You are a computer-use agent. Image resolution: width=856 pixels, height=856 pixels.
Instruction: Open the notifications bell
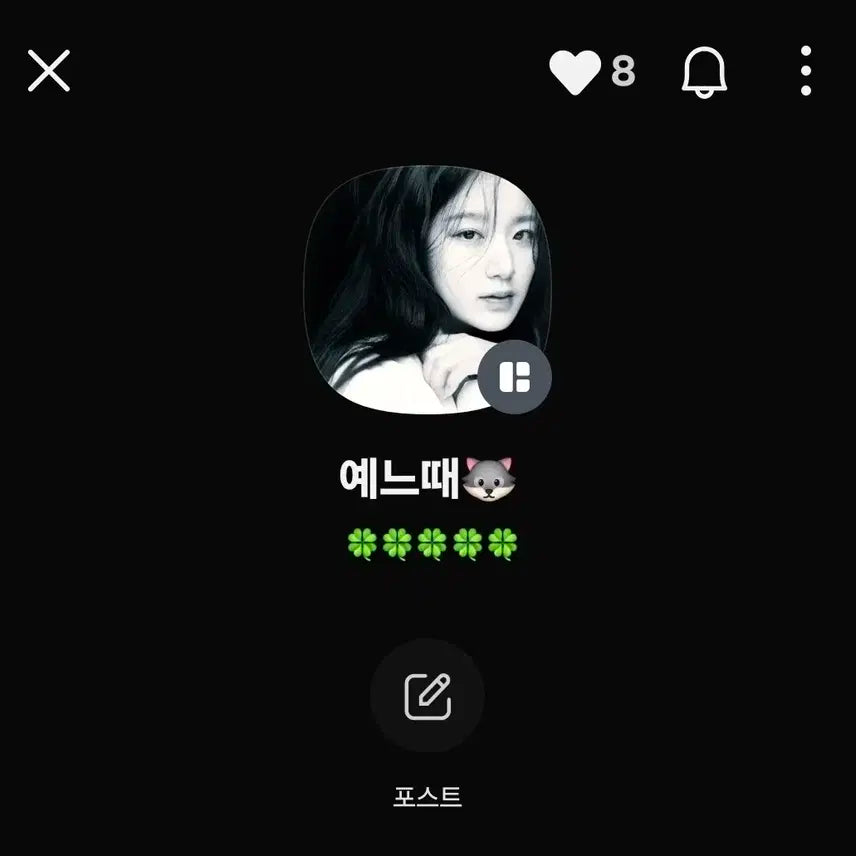(x=705, y=72)
